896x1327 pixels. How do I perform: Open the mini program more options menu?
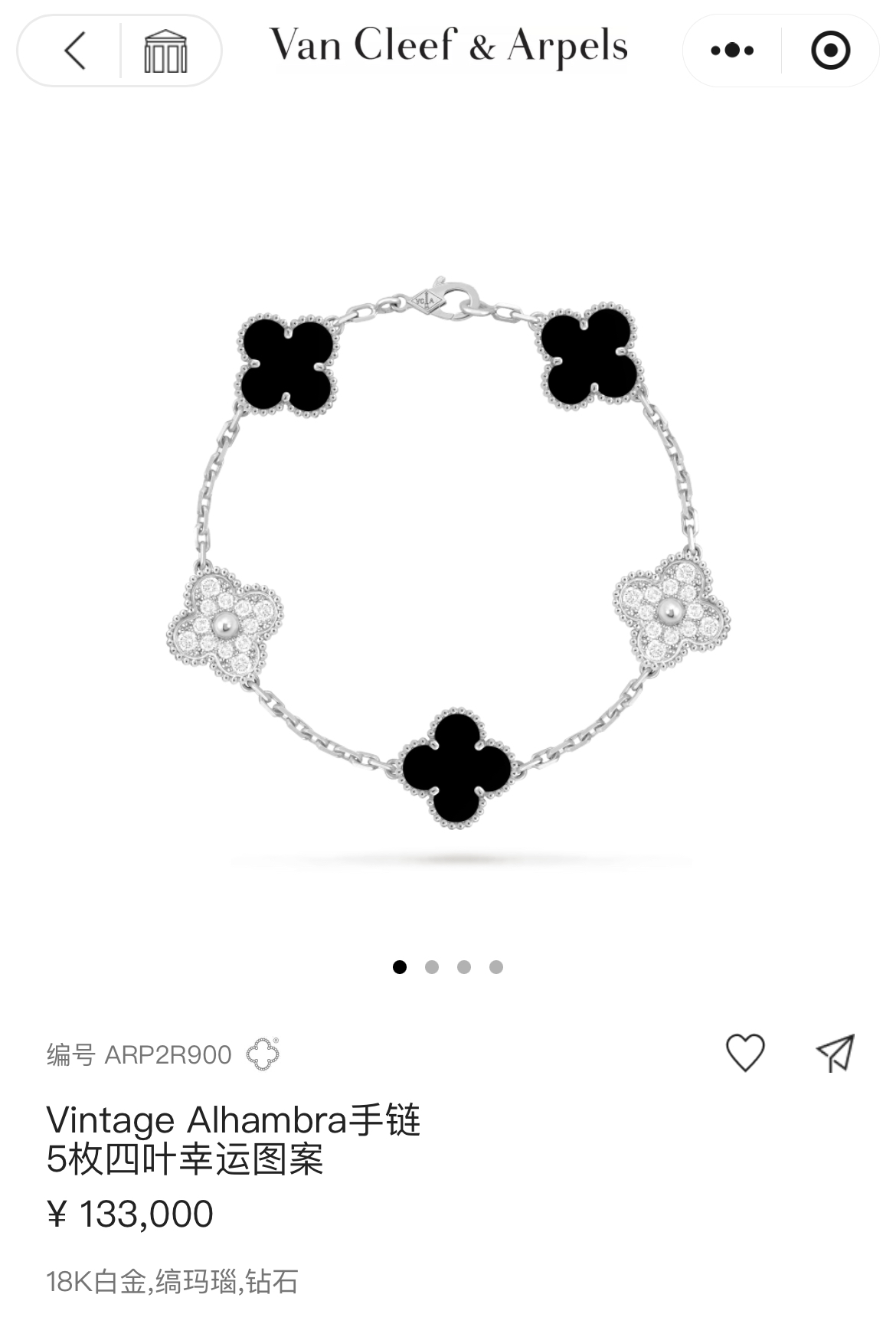(x=731, y=51)
